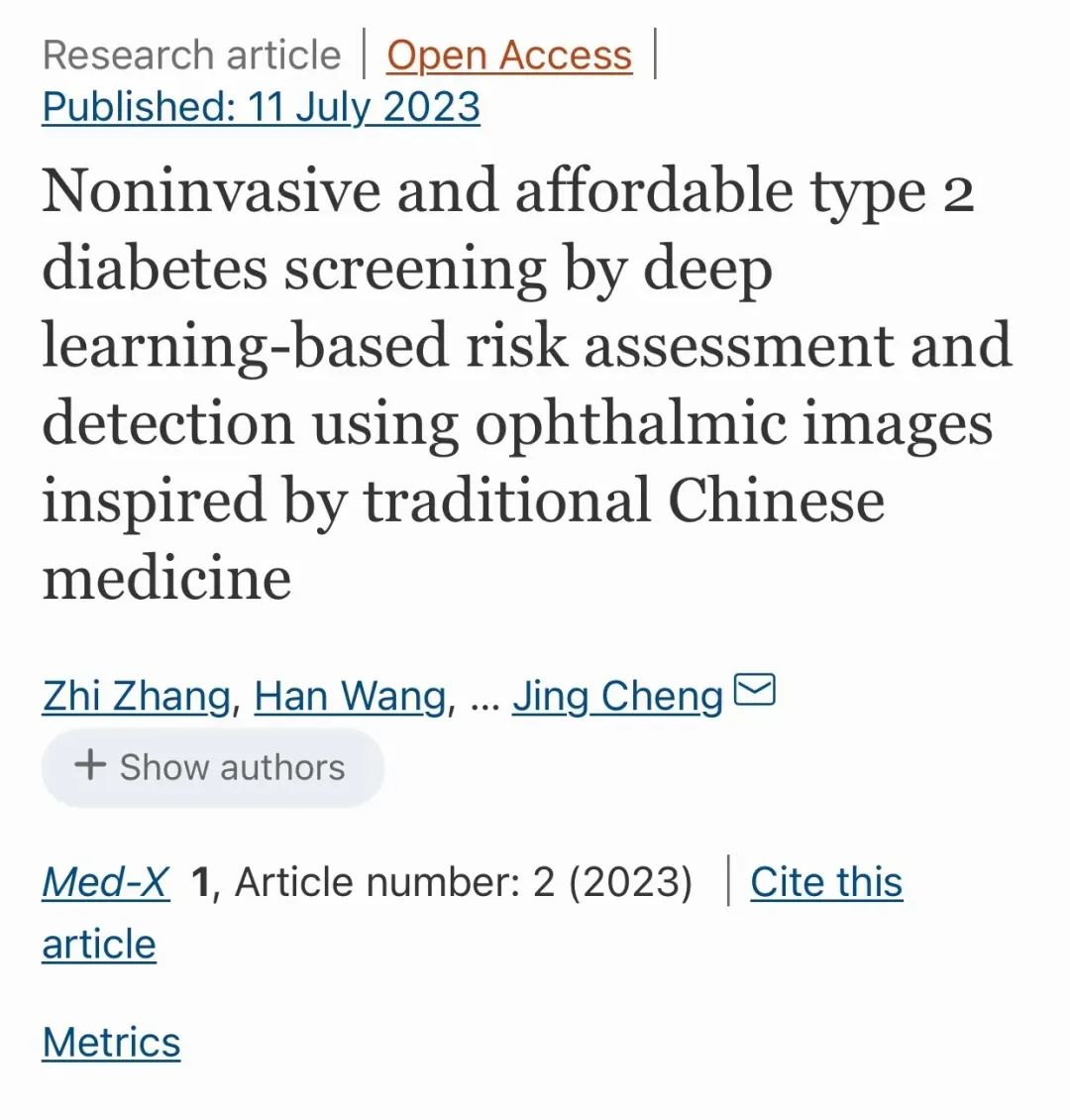Viewport: 1070px width, 1120px height.
Task: View author Han Wang's details
Action: [350, 696]
